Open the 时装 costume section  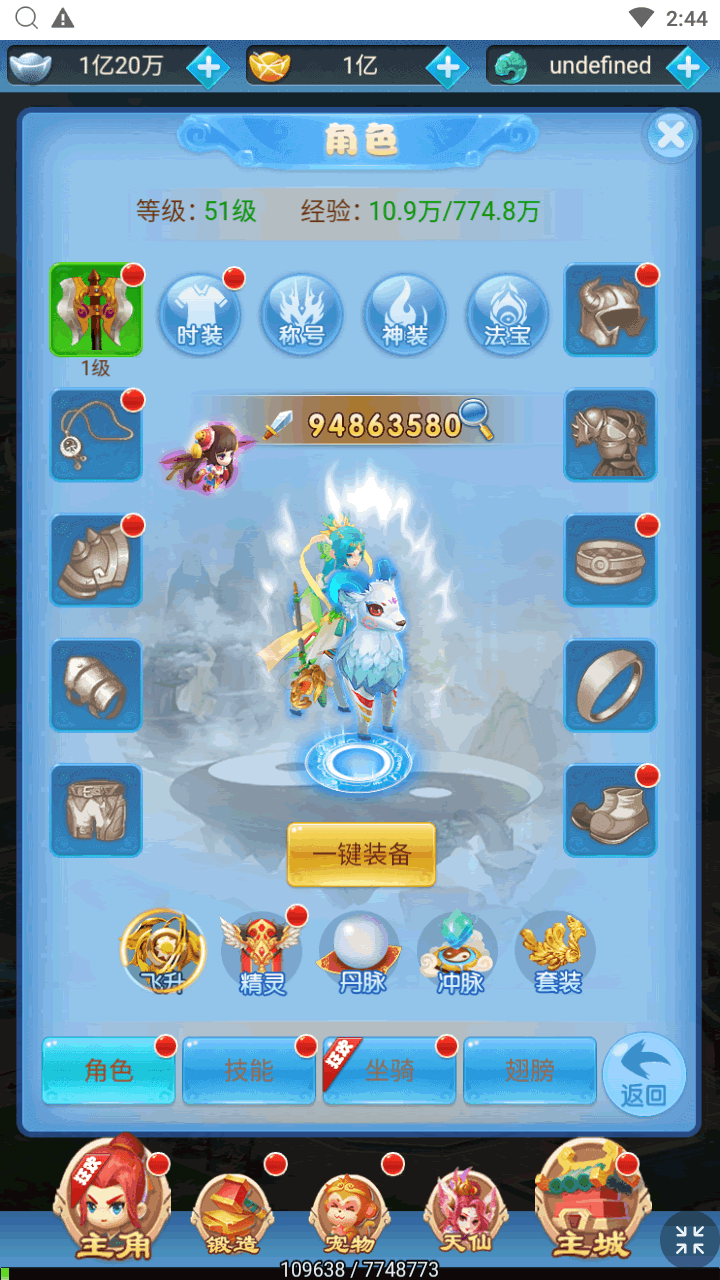(x=200, y=313)
